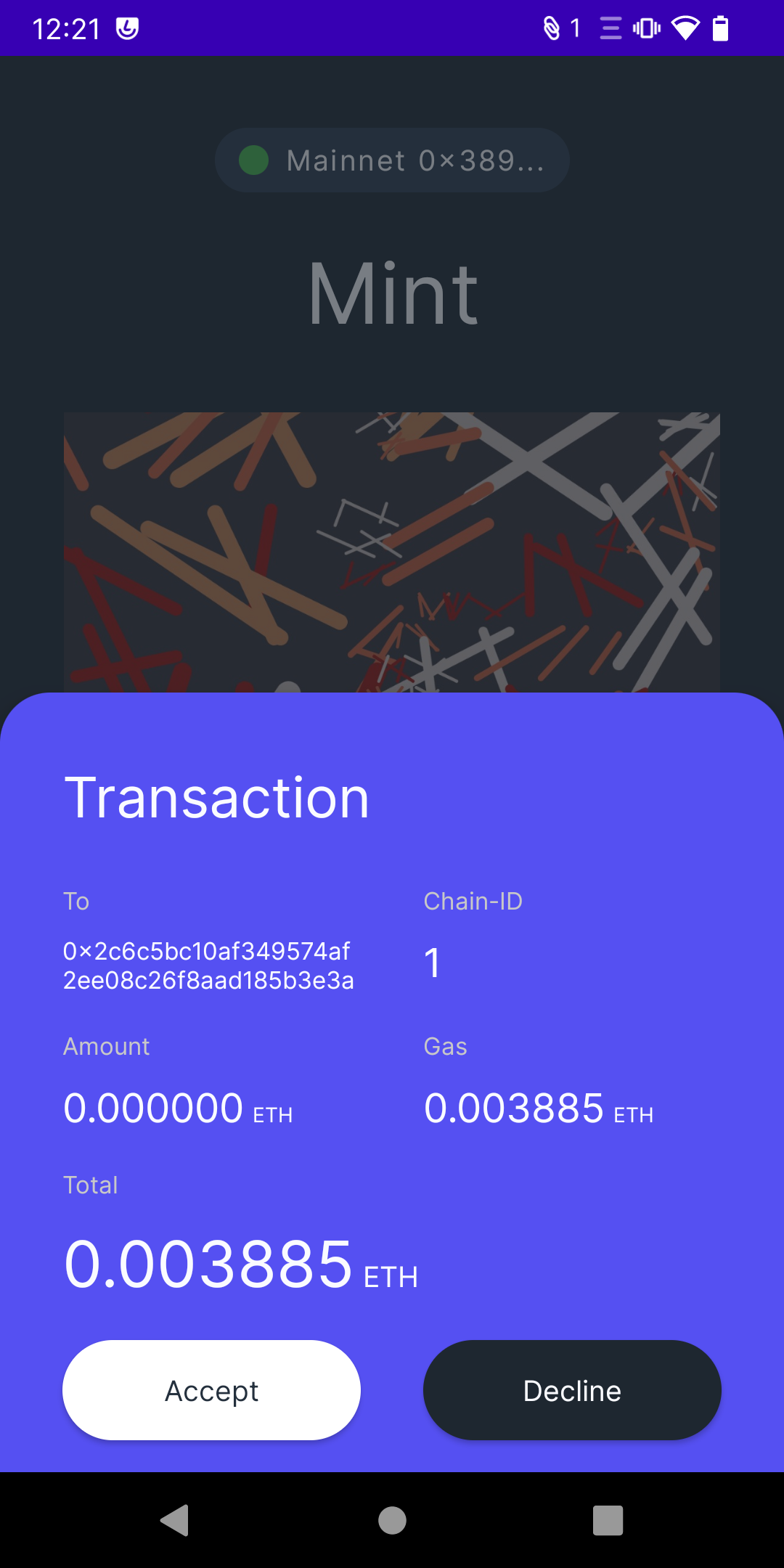Accept the transaction
The width and height of the screenshot is (784, 1568).
211,1389
